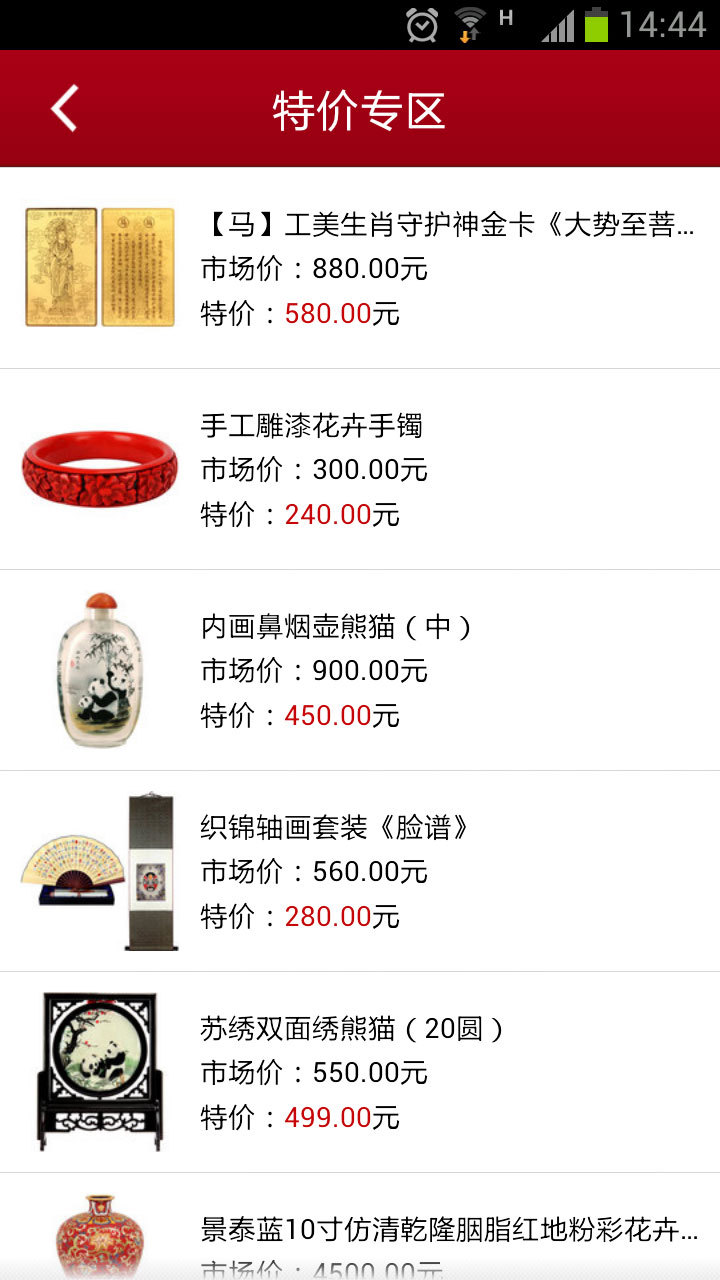720x1280 pixels.
Task: Select 织锦轴画套装《脸谱》 listing
Action: tap(360, 871)
